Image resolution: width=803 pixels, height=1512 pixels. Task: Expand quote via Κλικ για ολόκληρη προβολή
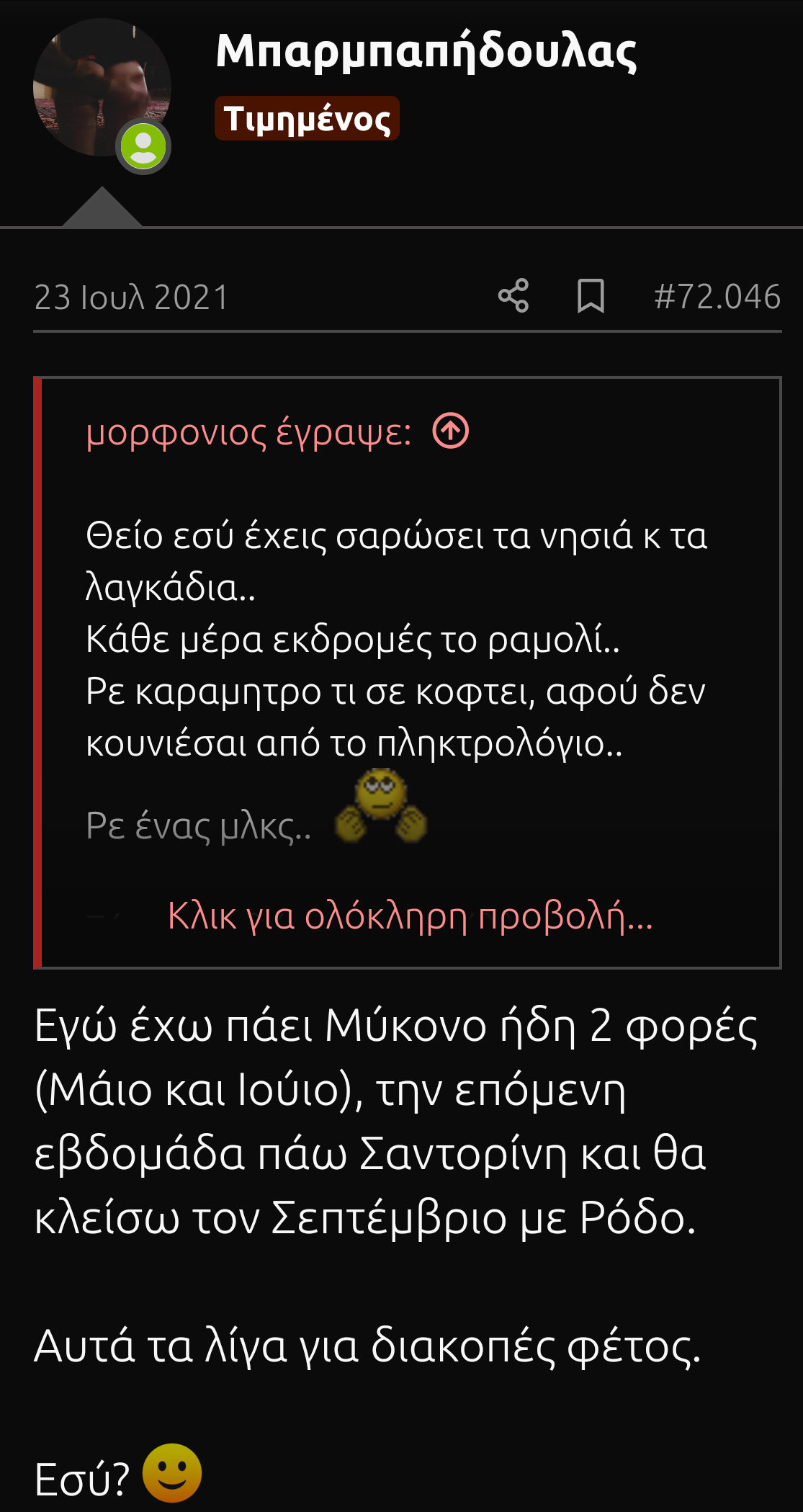point(410,916)
